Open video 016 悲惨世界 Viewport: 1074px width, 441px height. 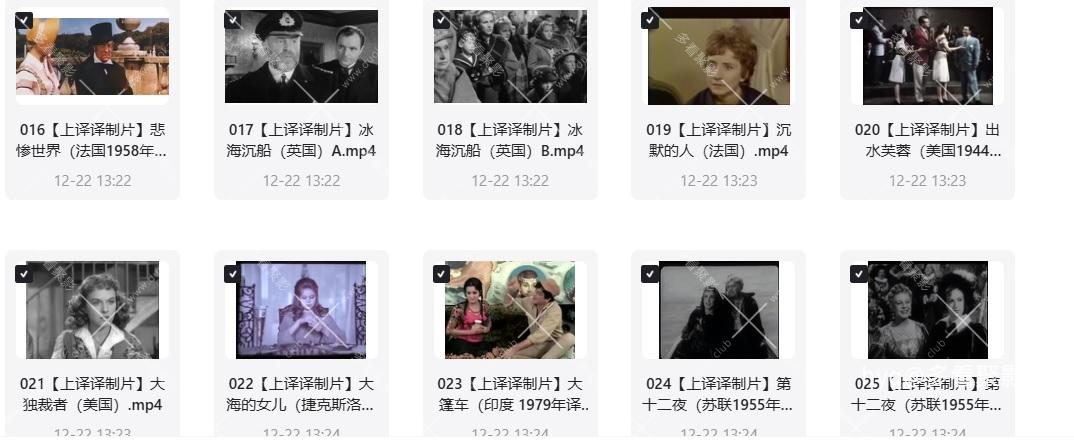pos(92,56)
